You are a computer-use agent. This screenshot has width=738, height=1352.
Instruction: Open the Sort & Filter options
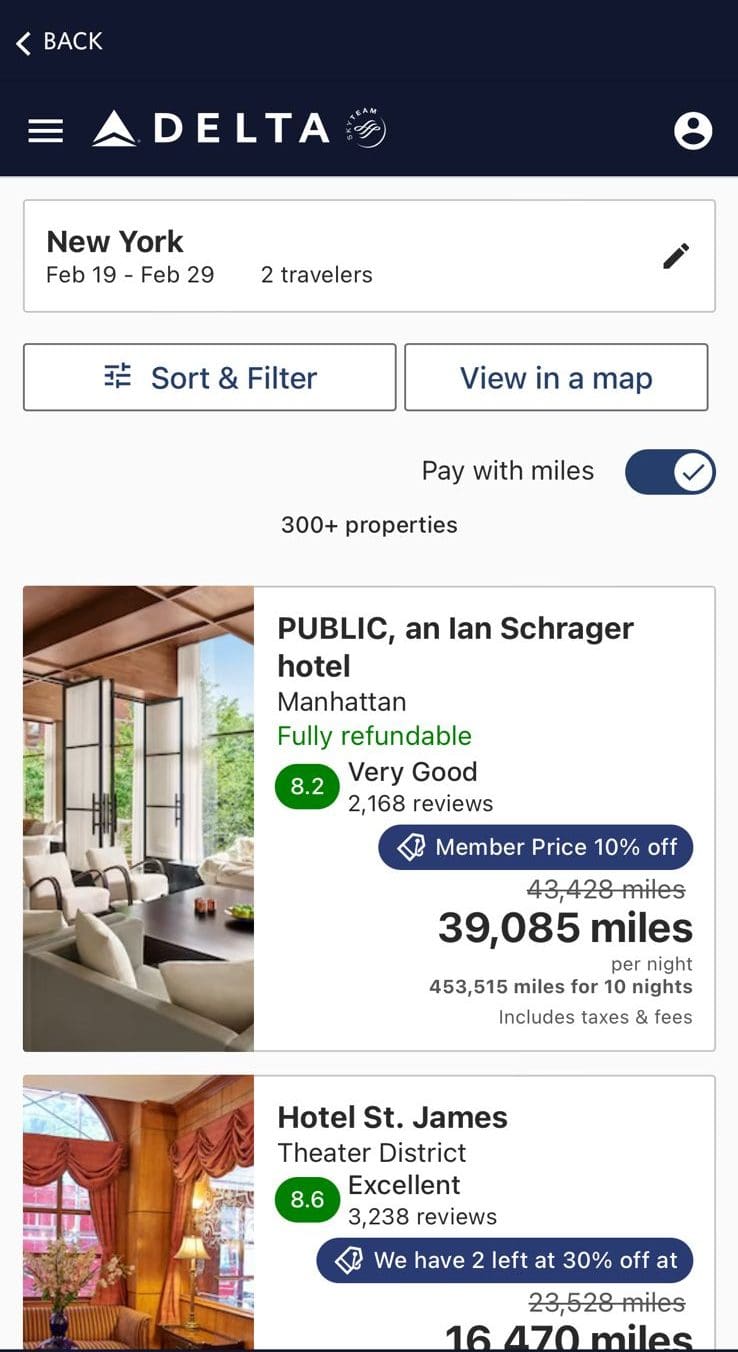point(209,377)
